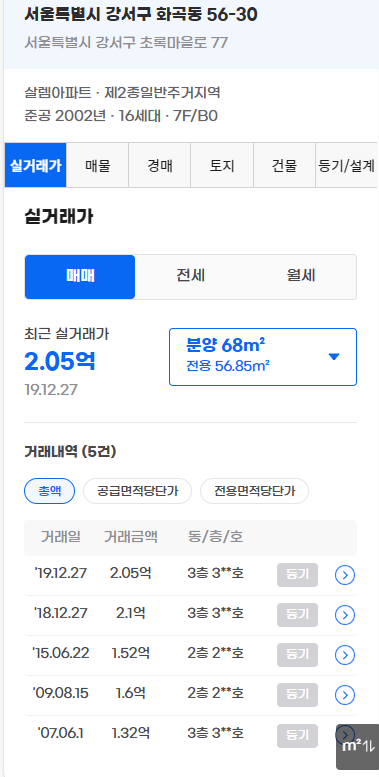
Task: Switch to the 매물 tab
Action: point(98,165)
